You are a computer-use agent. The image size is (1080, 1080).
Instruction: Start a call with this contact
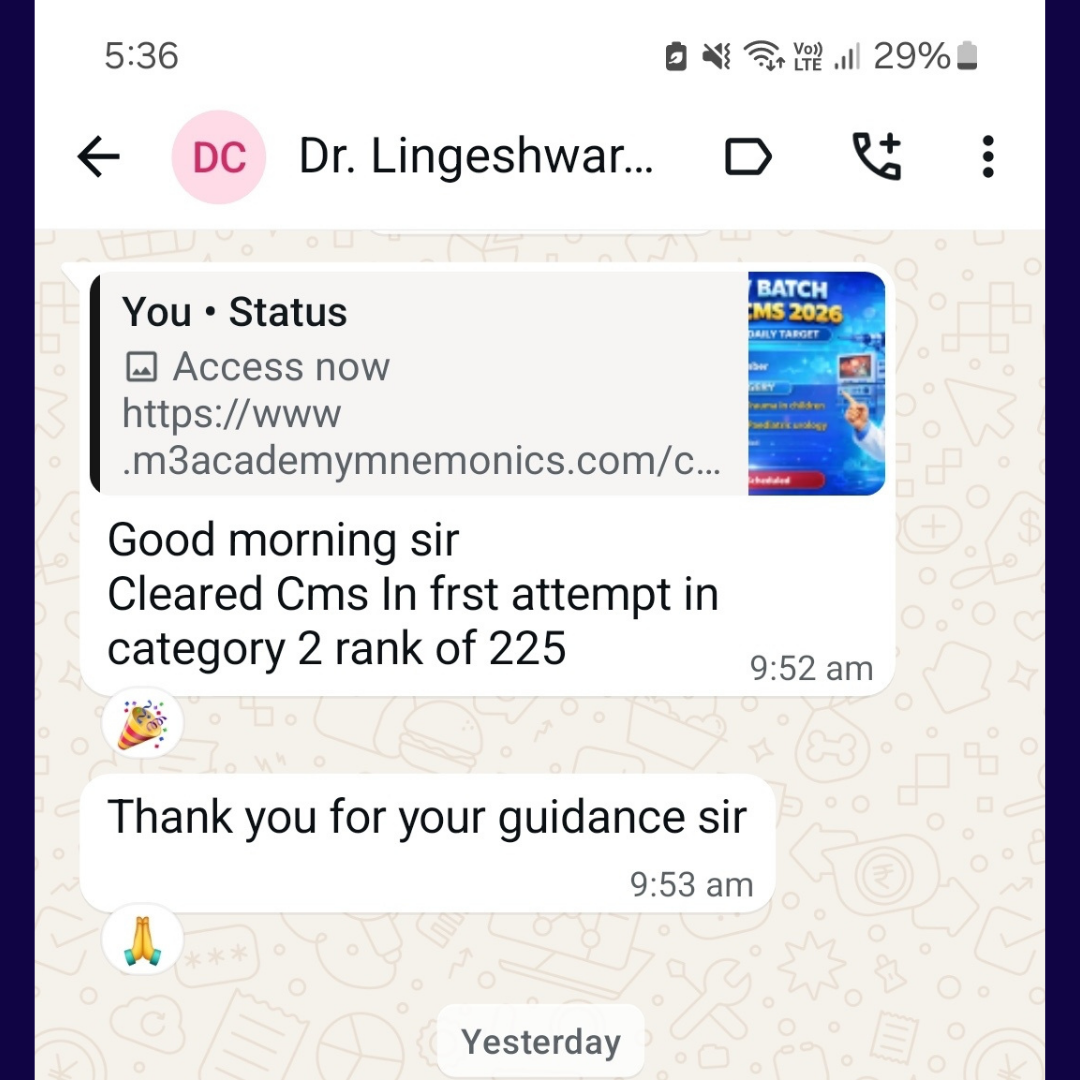(876, 157)
